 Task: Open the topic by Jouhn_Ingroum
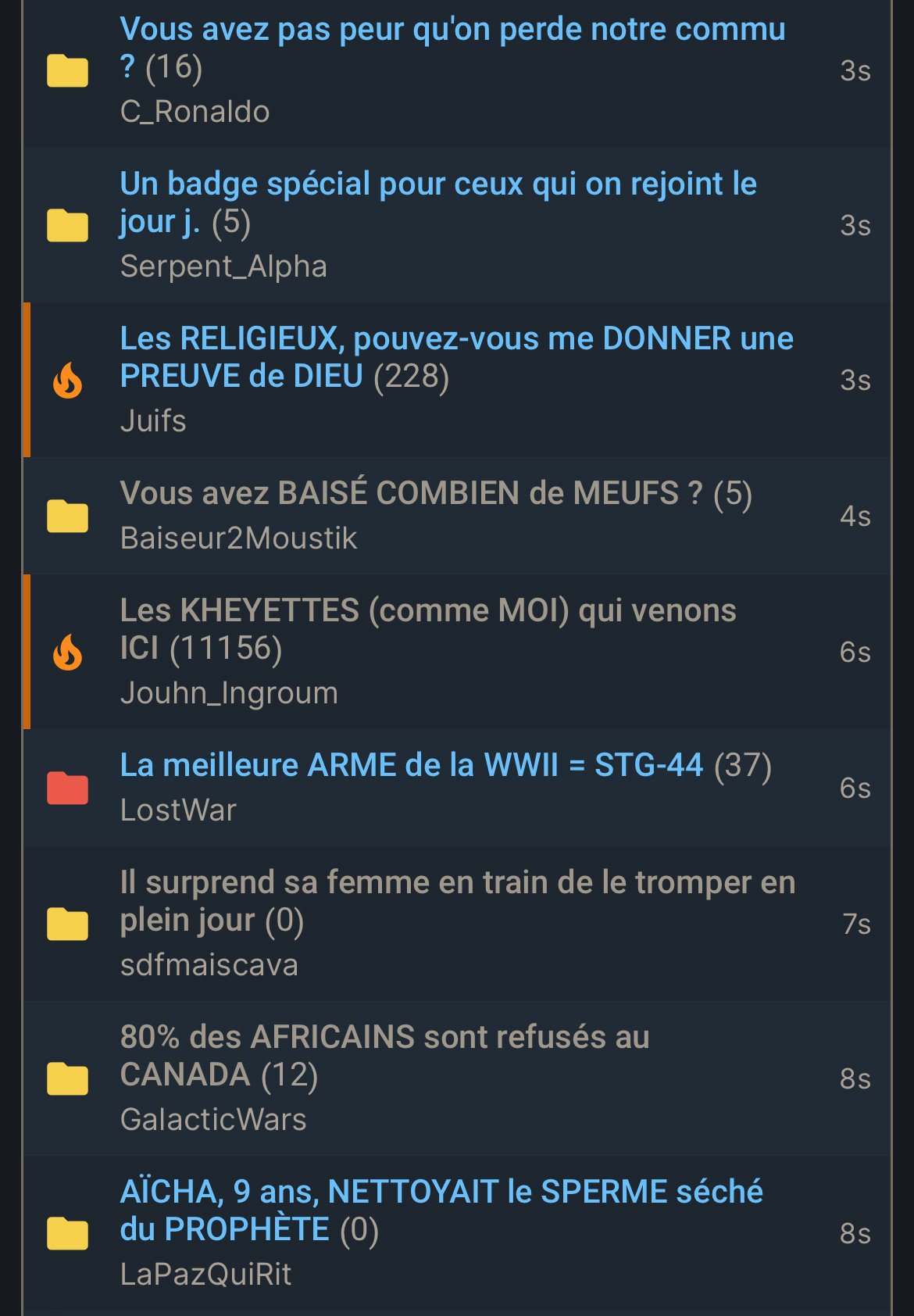[428, 611]
